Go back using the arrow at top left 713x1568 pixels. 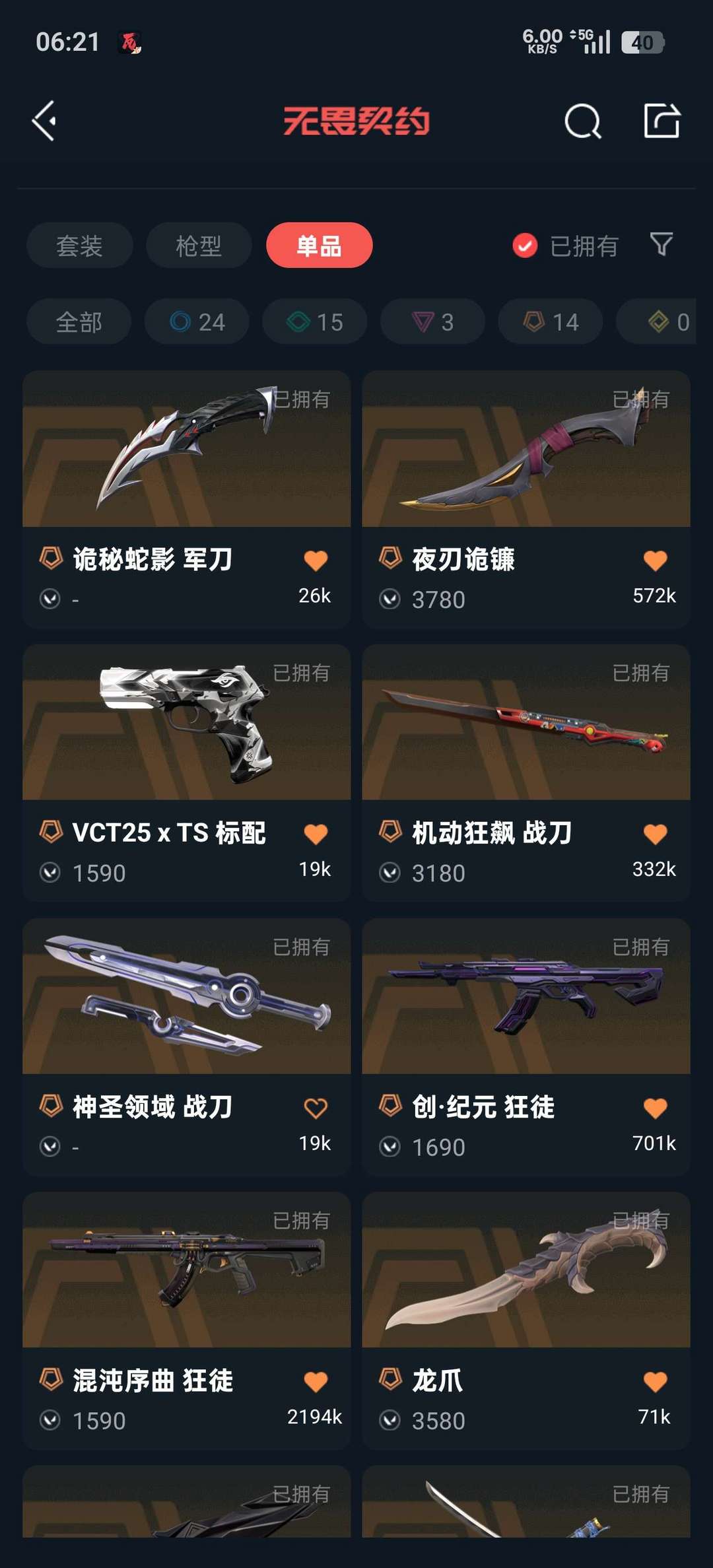tap(44, 121)
